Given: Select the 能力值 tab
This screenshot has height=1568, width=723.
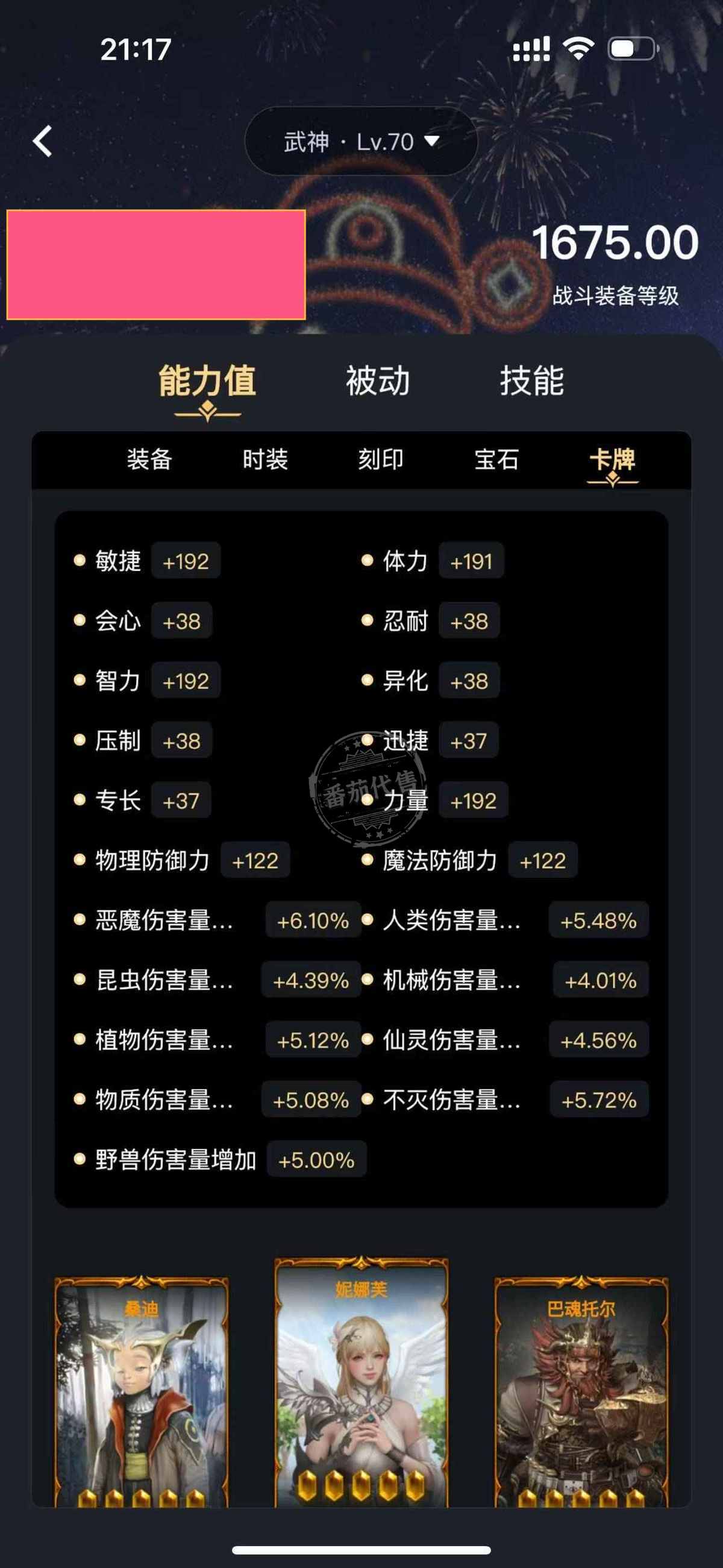Looking at the screenshot, I should (x=207, y=382).
